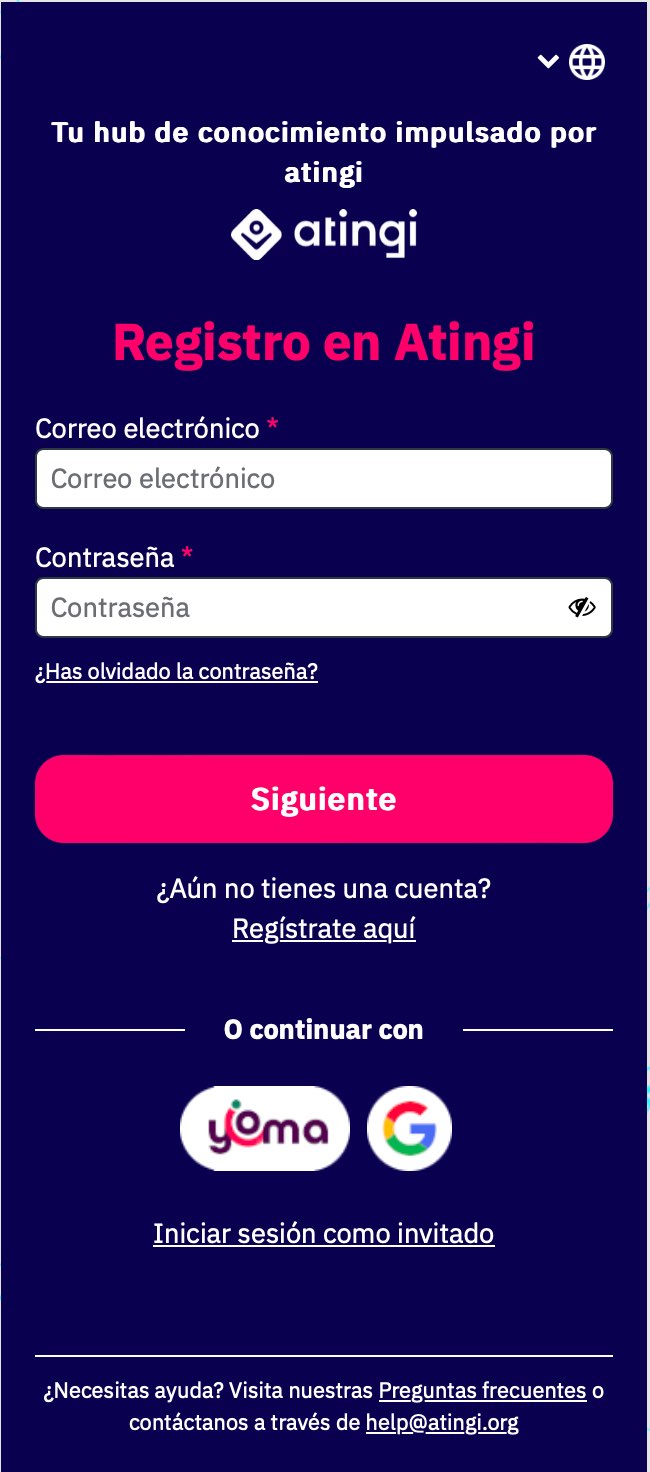Toggle password visibility eye icon
The width and height of the screenshot is (650, 1472).
click(x=582, y=607)
